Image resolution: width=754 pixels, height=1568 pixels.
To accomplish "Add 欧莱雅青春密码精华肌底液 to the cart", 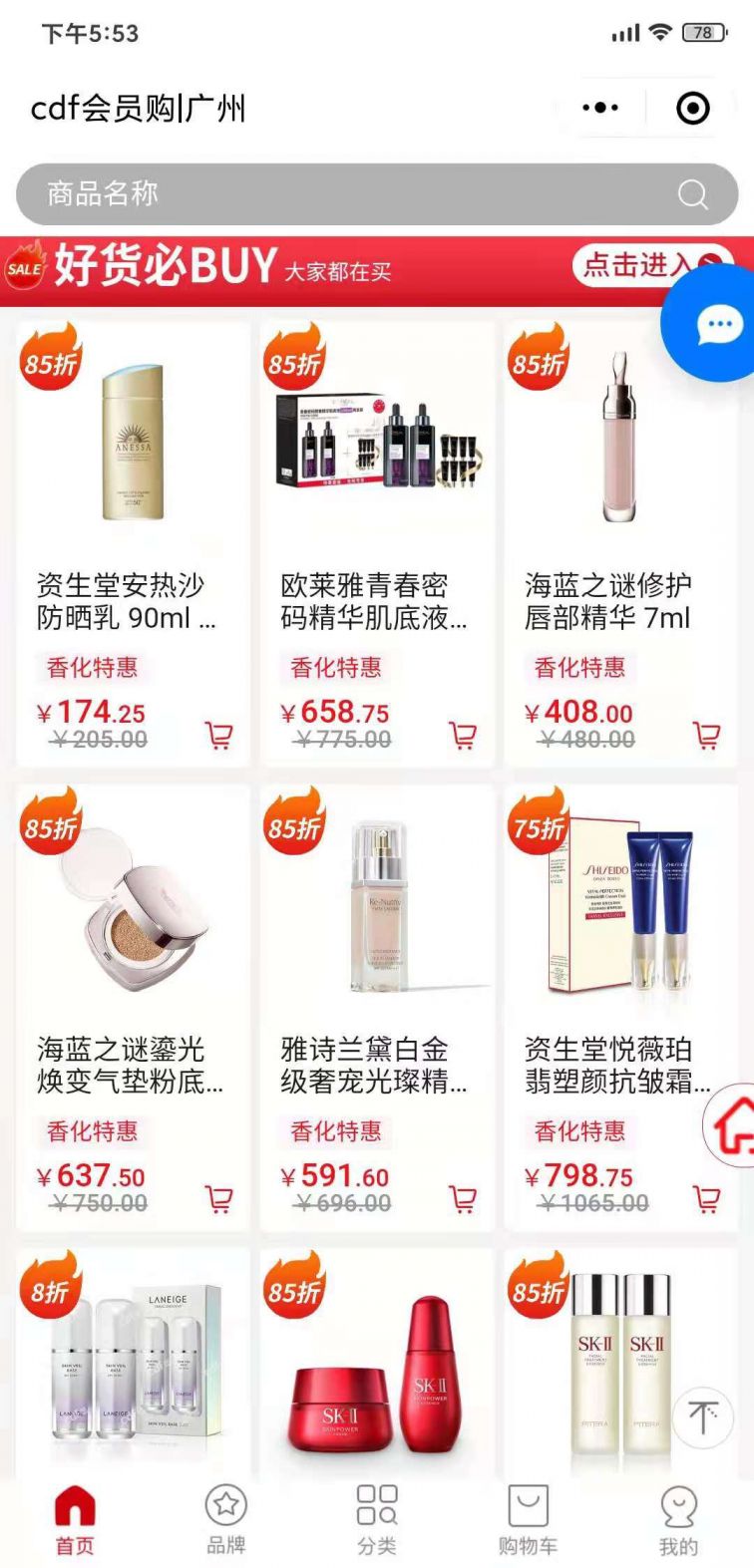I will pyautogui.click(x=463, y=736).
